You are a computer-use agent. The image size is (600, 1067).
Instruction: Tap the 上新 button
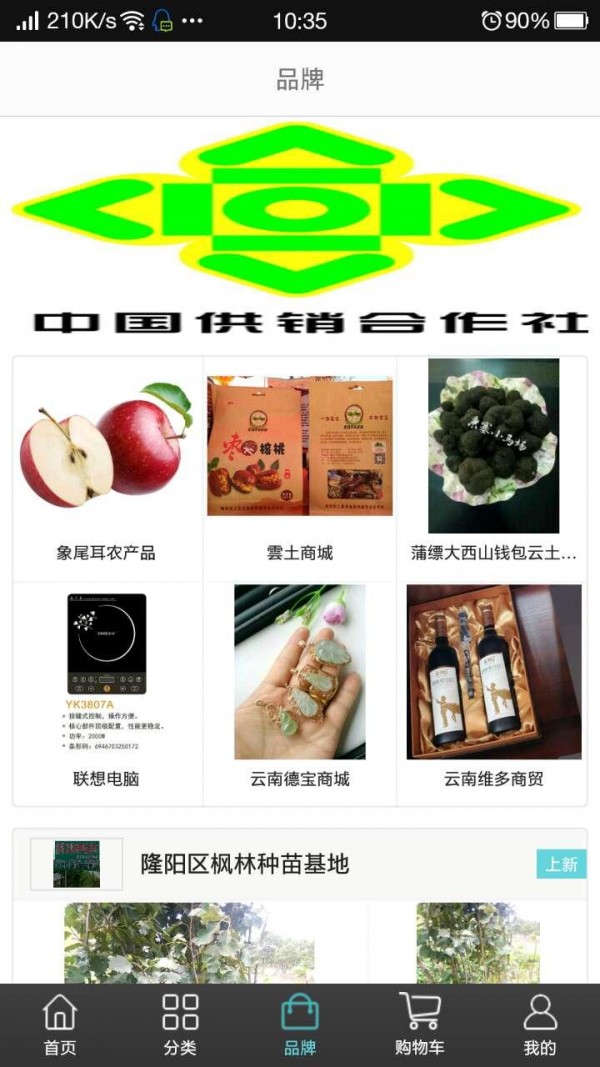tap(561, 864)
